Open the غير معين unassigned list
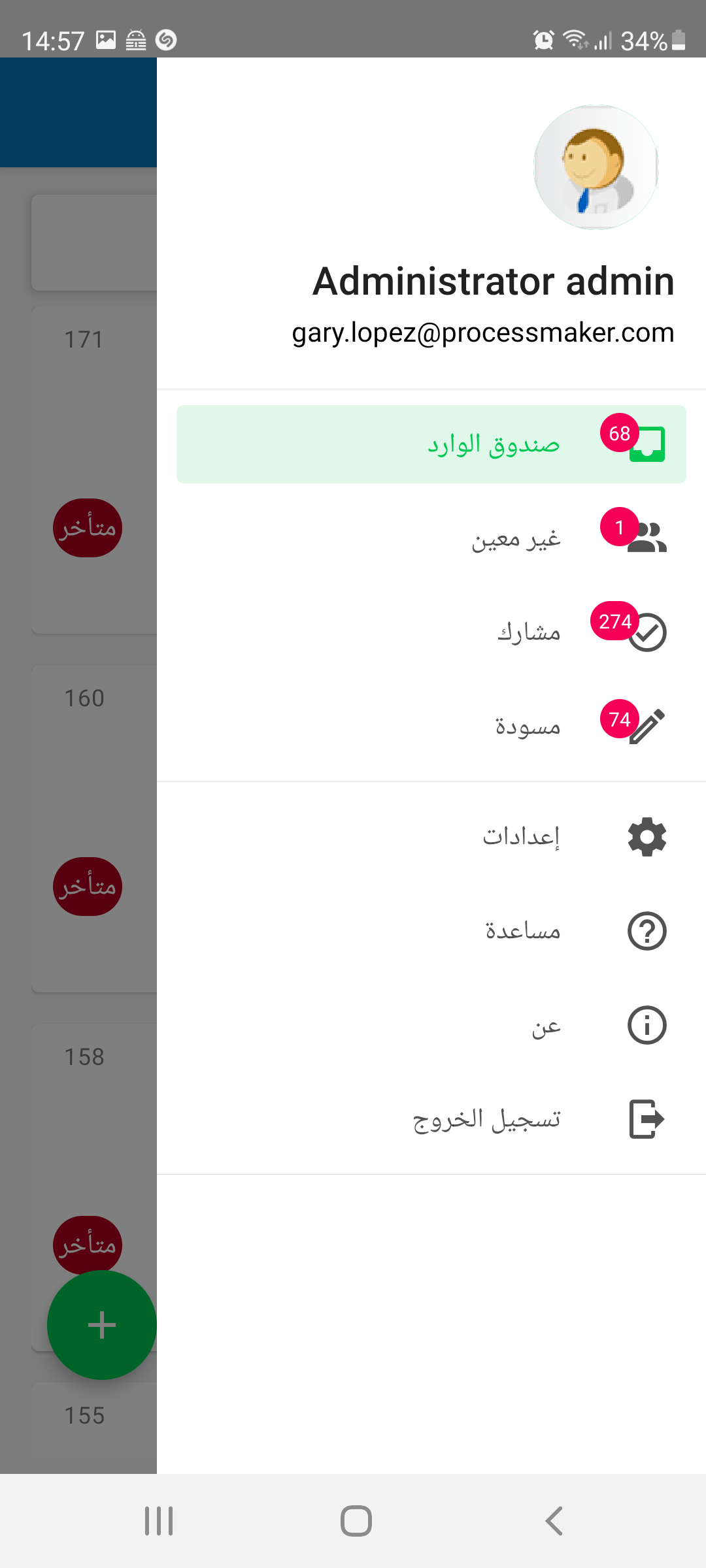The width and height of the screenshot is (706, 1568). pos(431,538)
